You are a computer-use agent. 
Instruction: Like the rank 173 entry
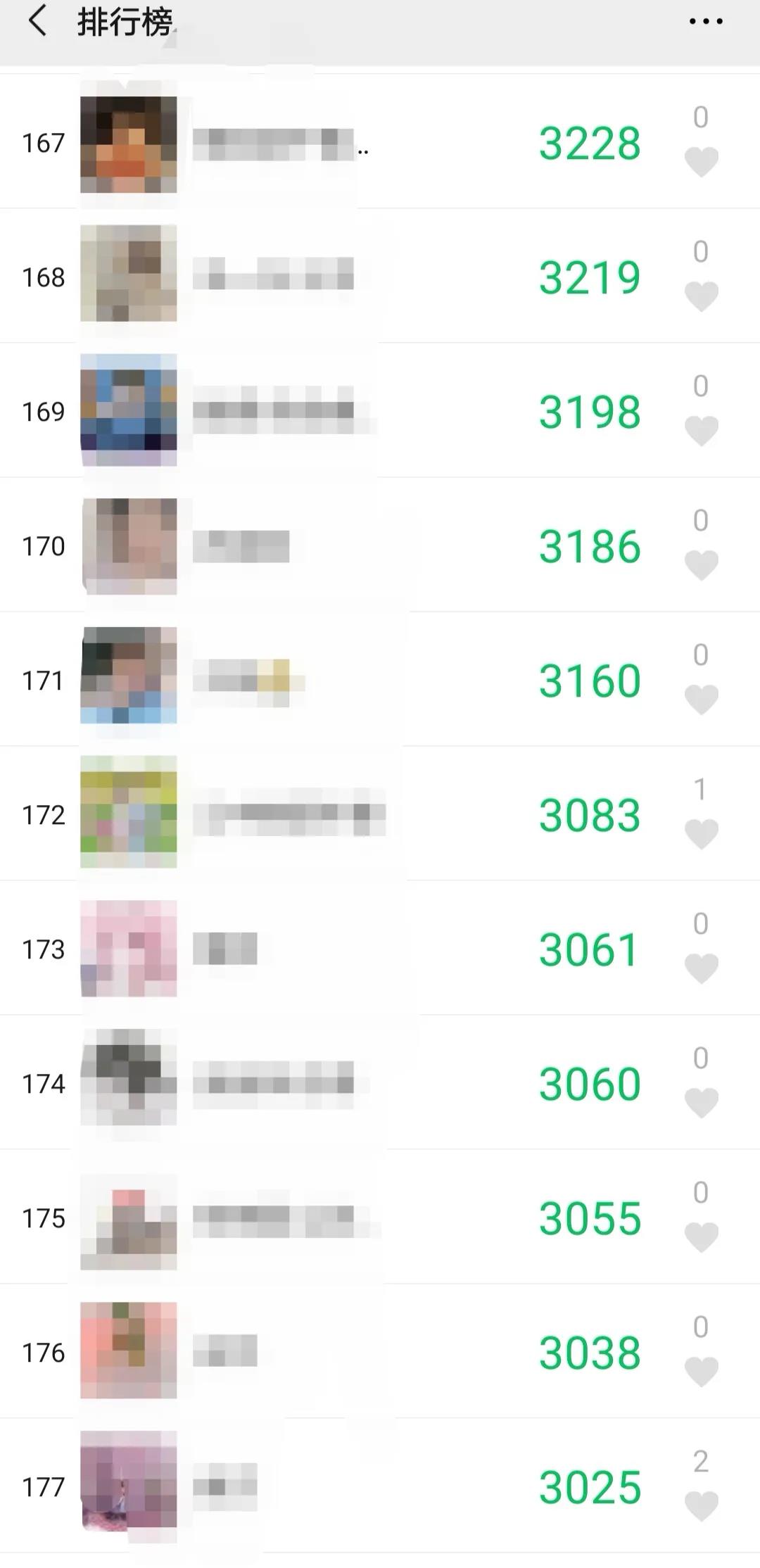pos(701,968)
